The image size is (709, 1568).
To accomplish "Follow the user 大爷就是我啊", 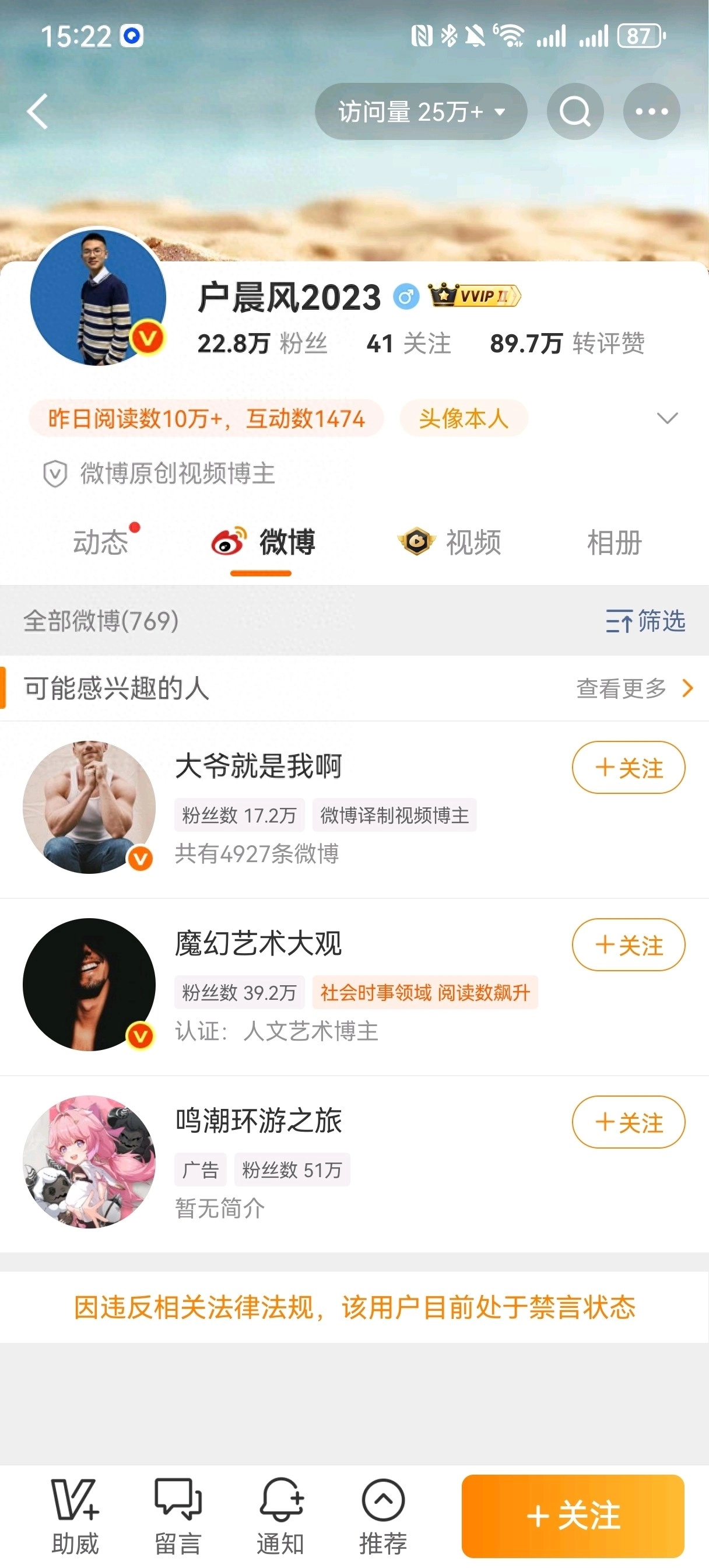I will click(x=628, y=768).
